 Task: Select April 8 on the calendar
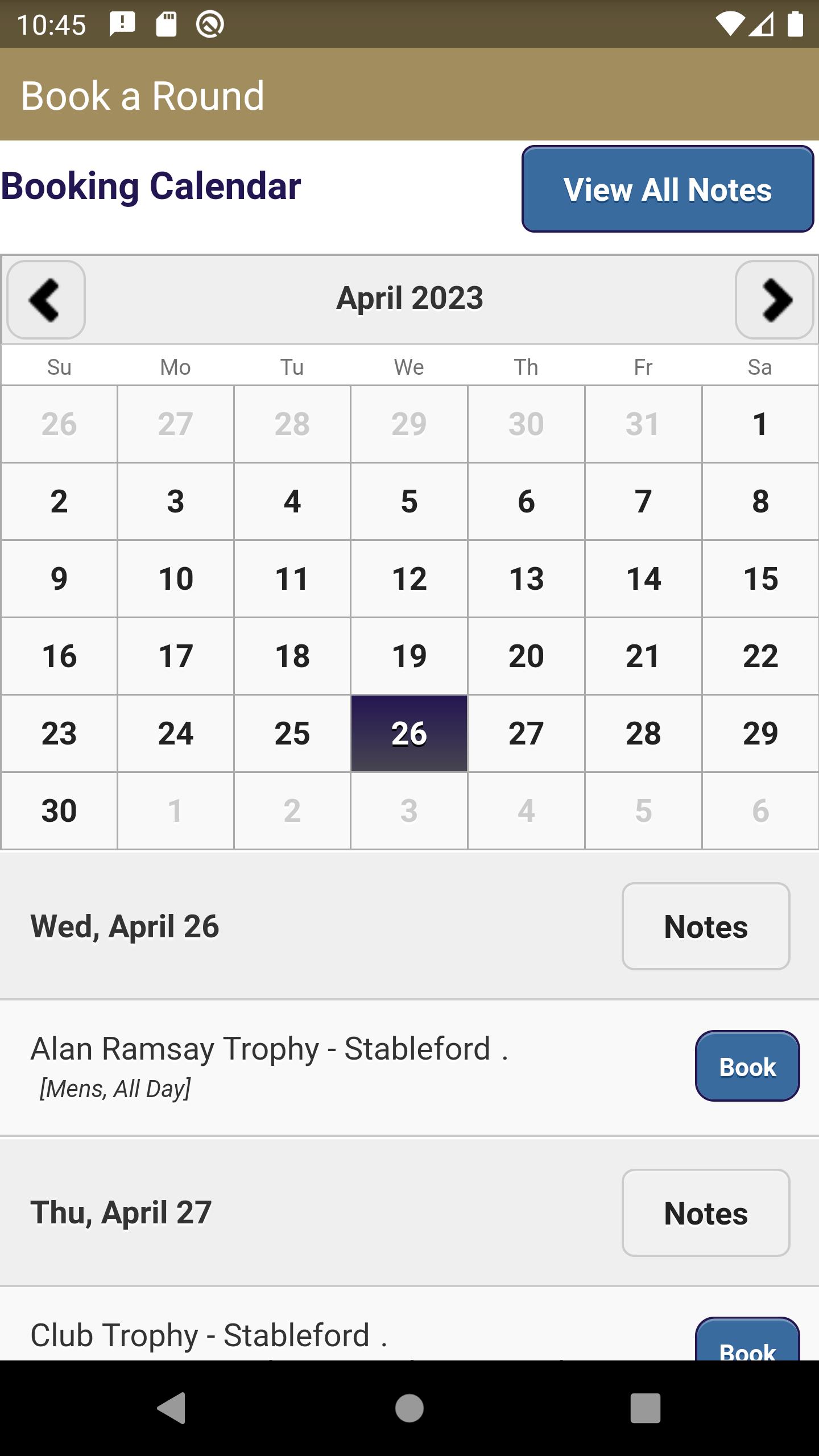tap(760, 502)
